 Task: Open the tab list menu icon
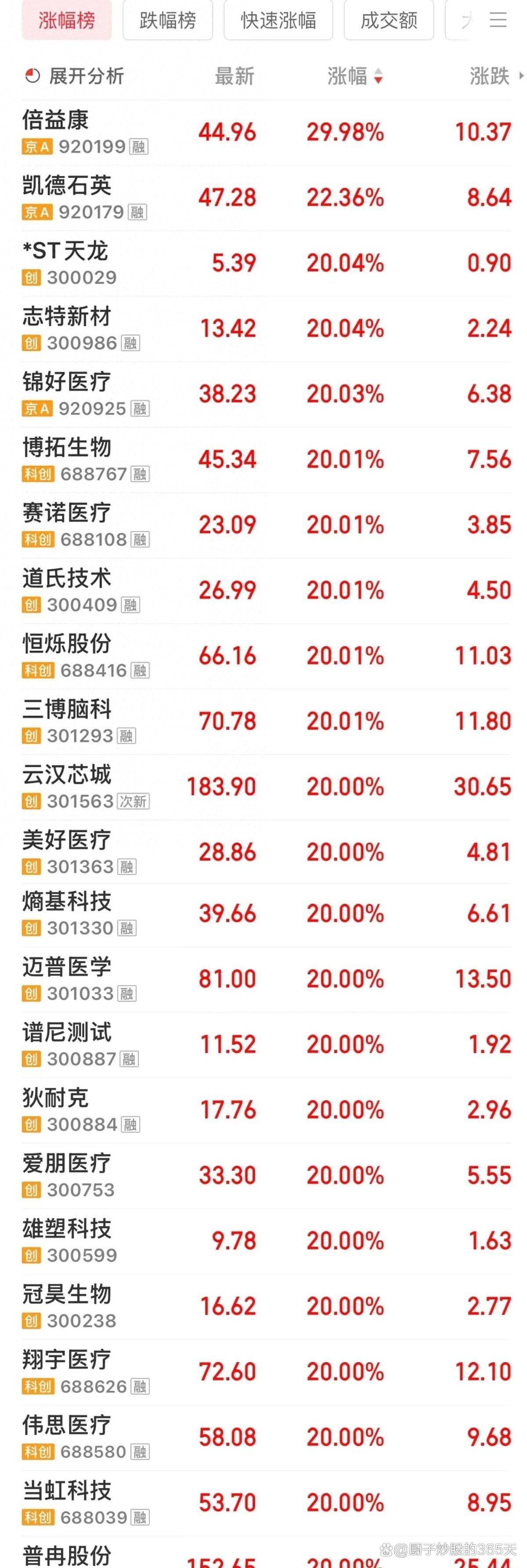pyautogui.click(x=498, y=21)
